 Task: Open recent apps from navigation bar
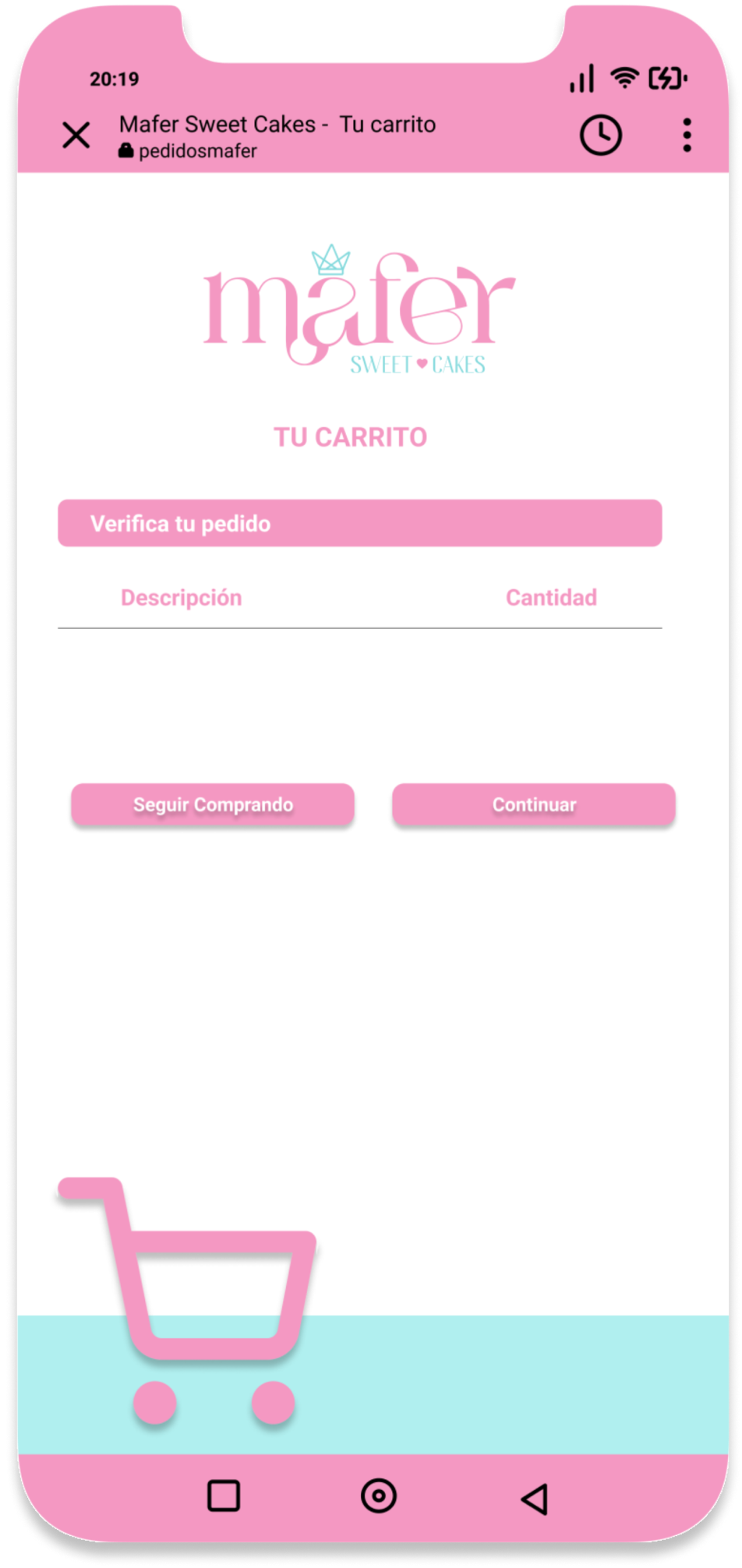point(224,1496)
